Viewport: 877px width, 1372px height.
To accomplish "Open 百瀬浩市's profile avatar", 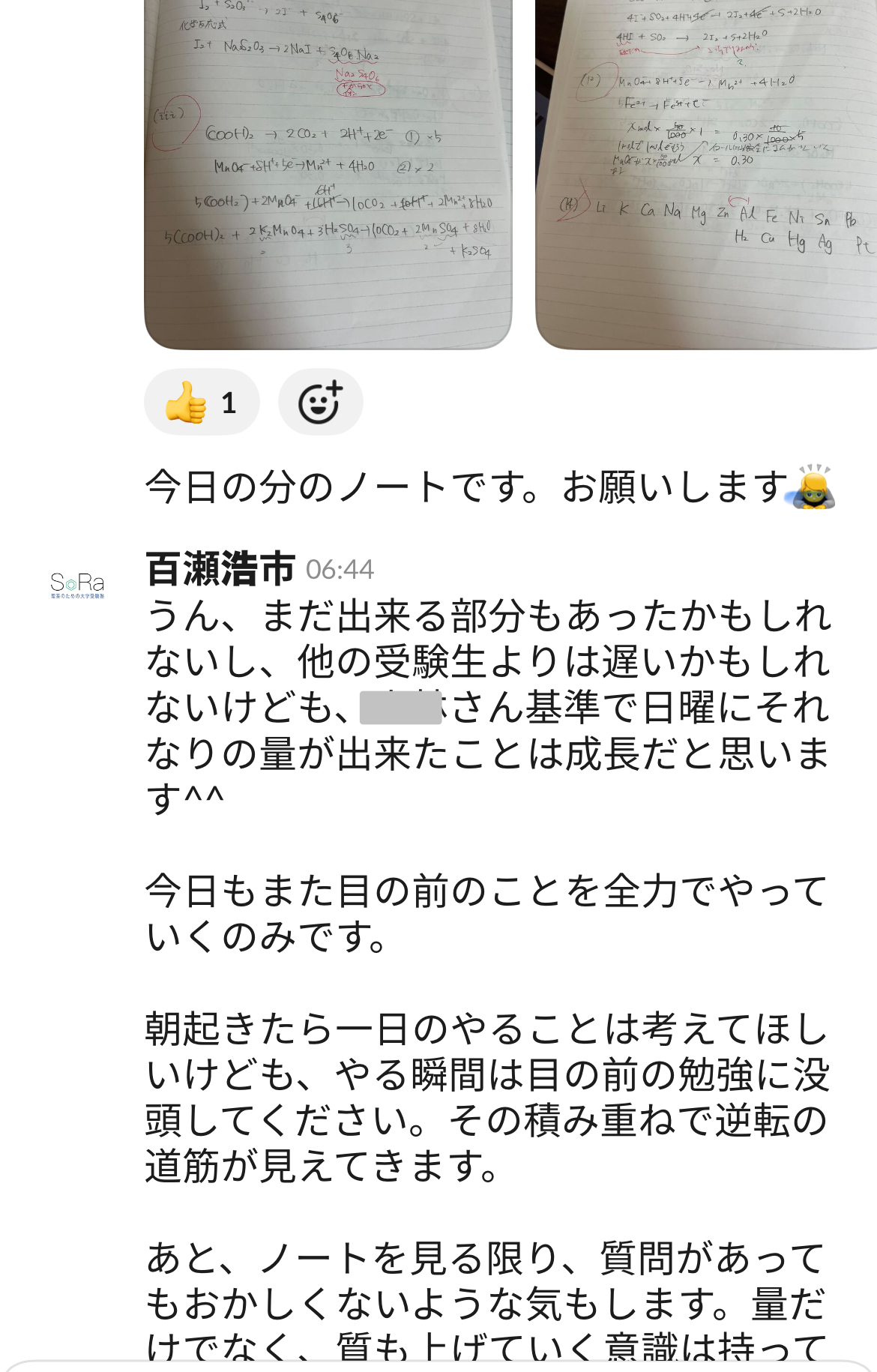I will [x=77, y=585].
